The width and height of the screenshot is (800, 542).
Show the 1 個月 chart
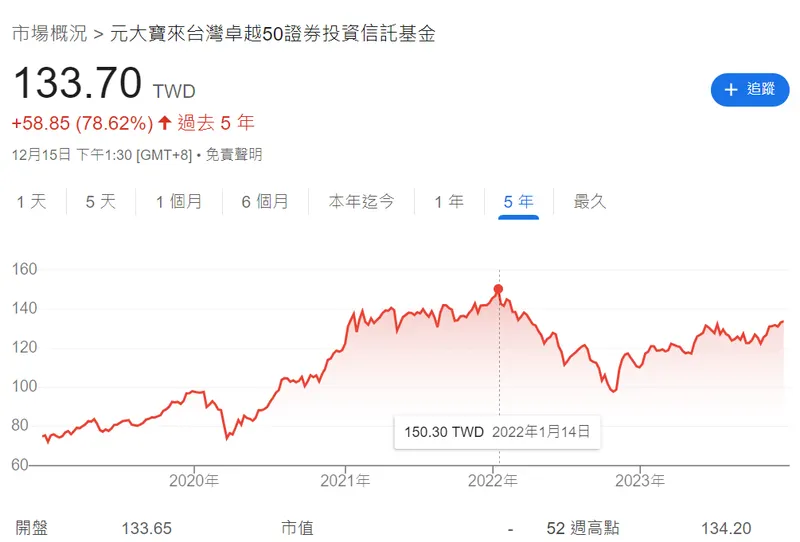pyautogui.click(x=179, y=202)
